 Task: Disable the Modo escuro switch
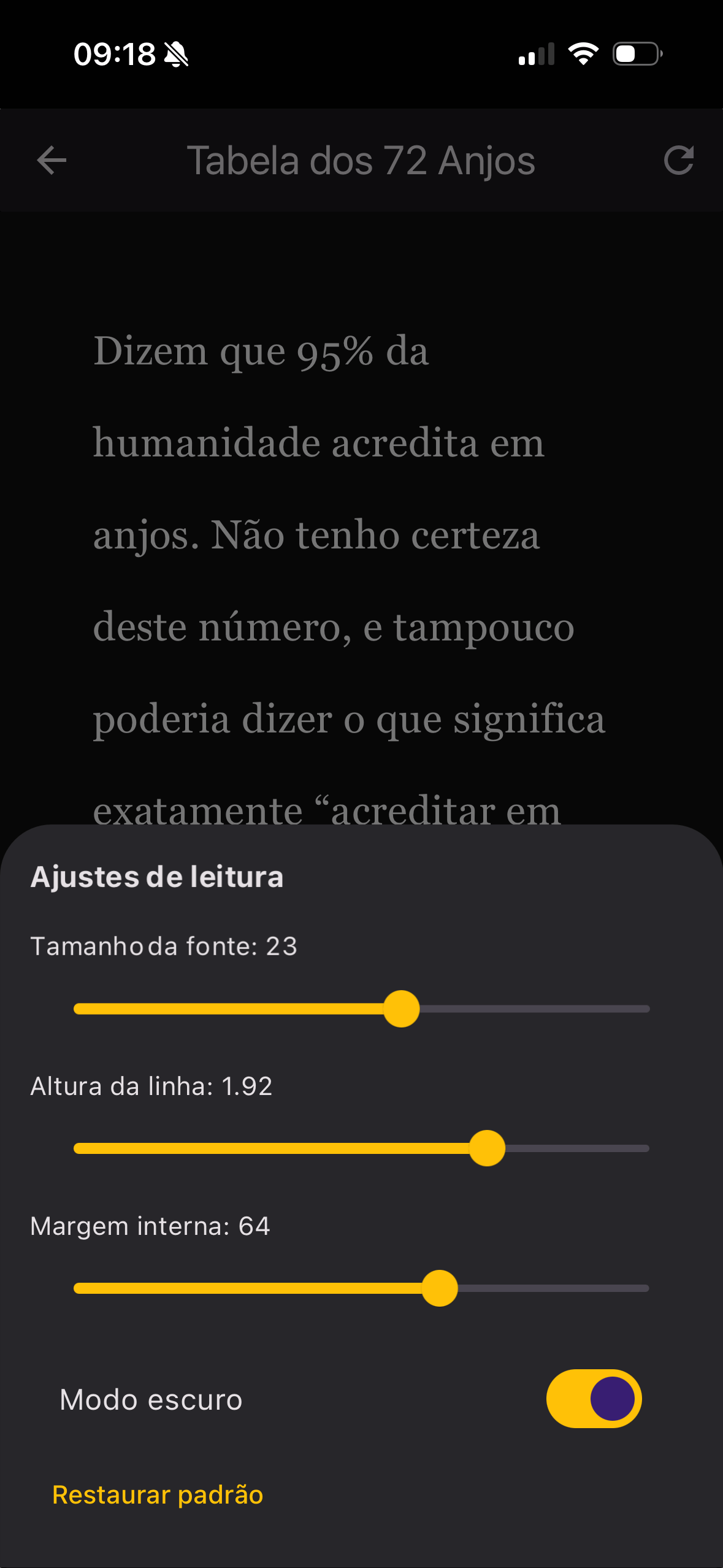594,1399
